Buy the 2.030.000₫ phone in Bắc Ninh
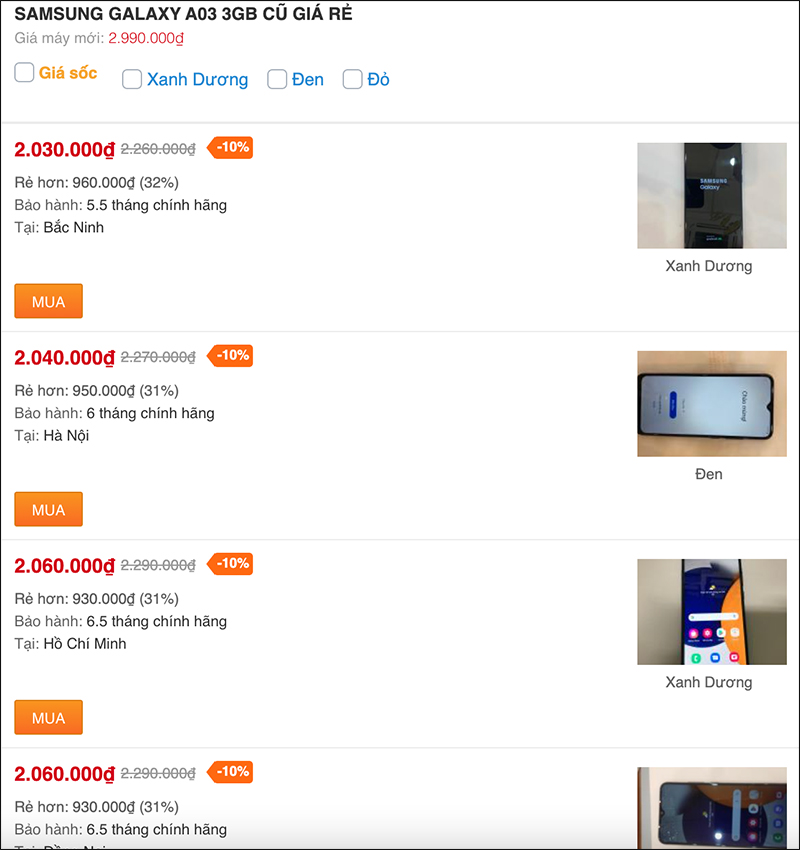The height and width of the screenshot is (850, 800). 48,301
